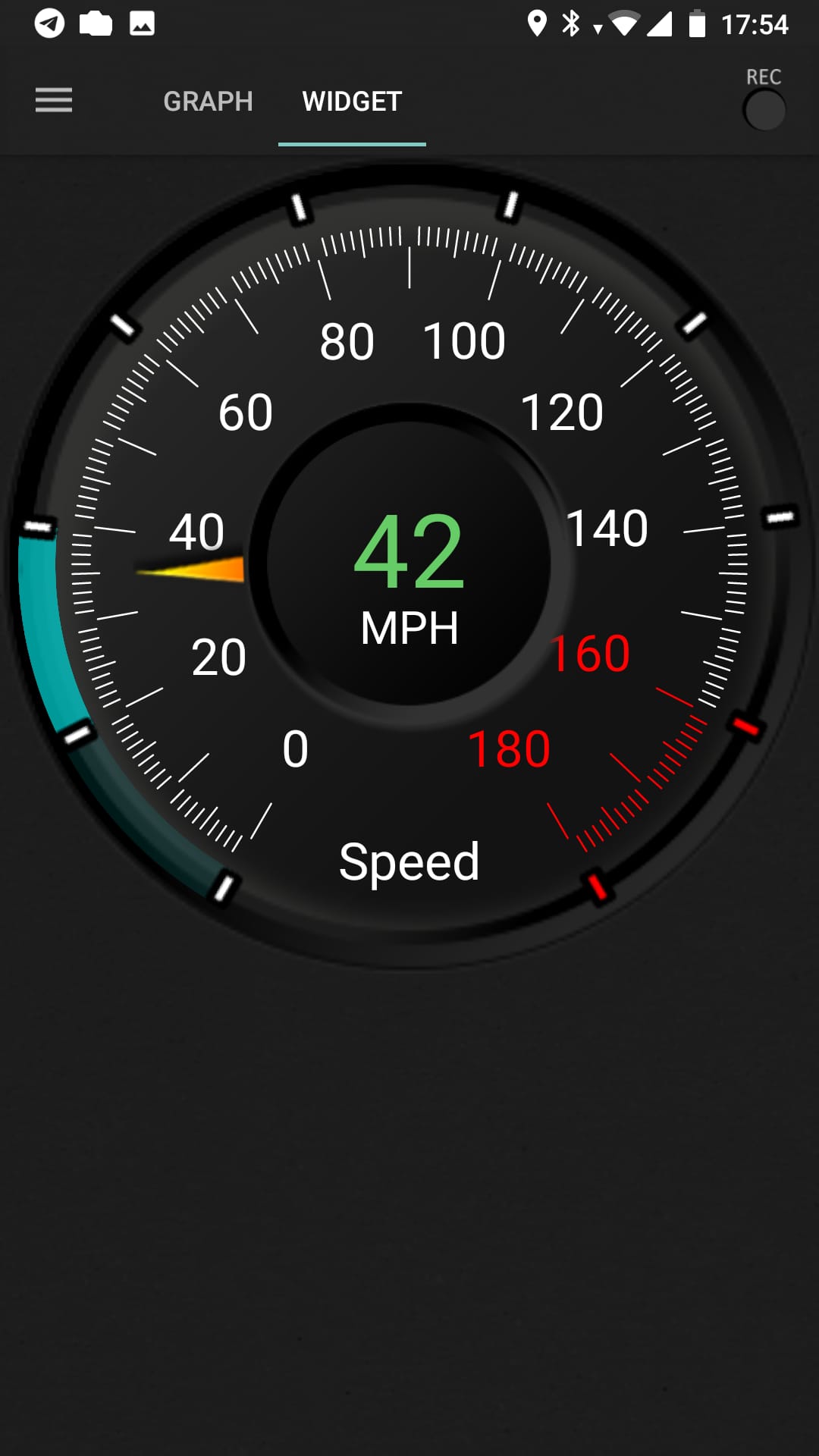This screenshot has width=819, height=1456.
Task: Tap the location icon in the status bar
Action: [538, 24]
